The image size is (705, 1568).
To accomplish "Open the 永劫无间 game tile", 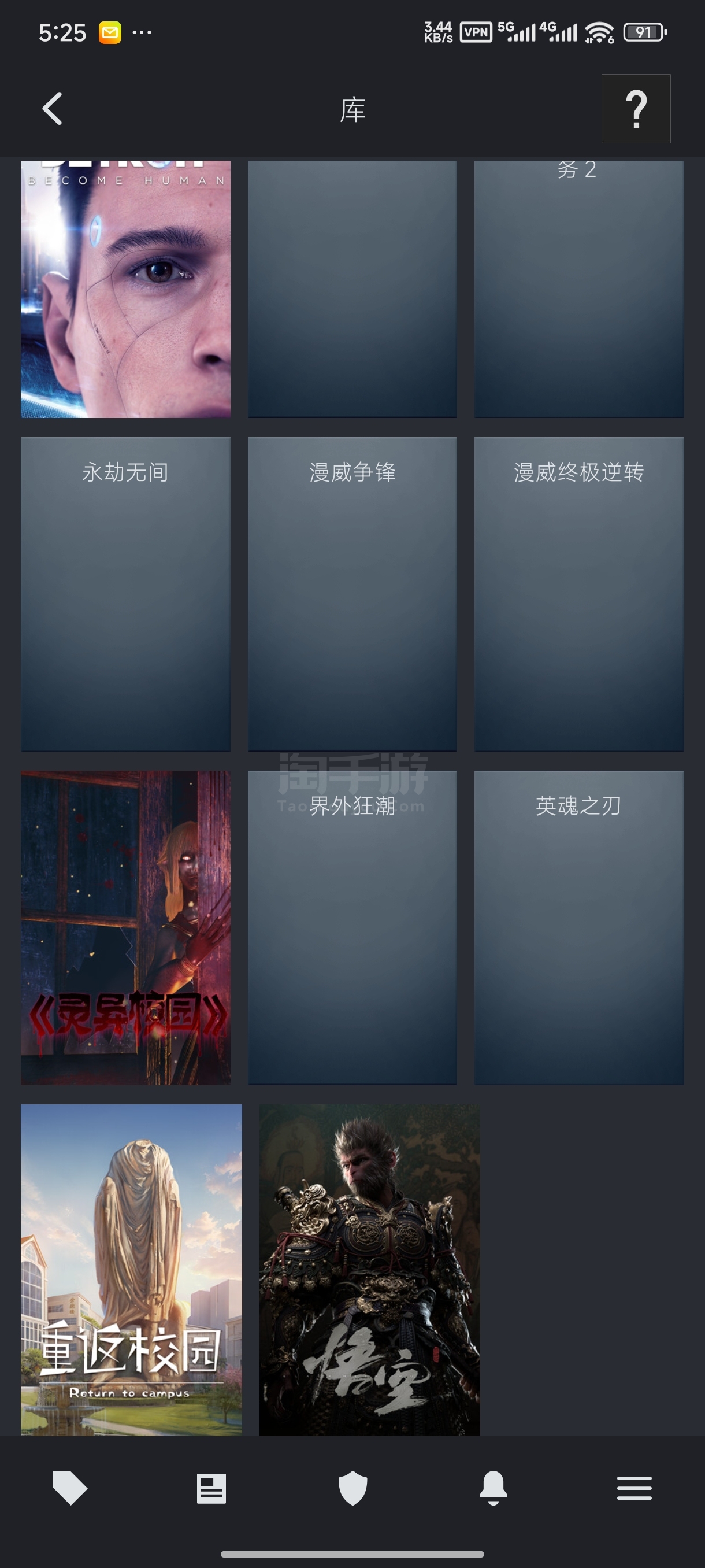I will [125, 593].
